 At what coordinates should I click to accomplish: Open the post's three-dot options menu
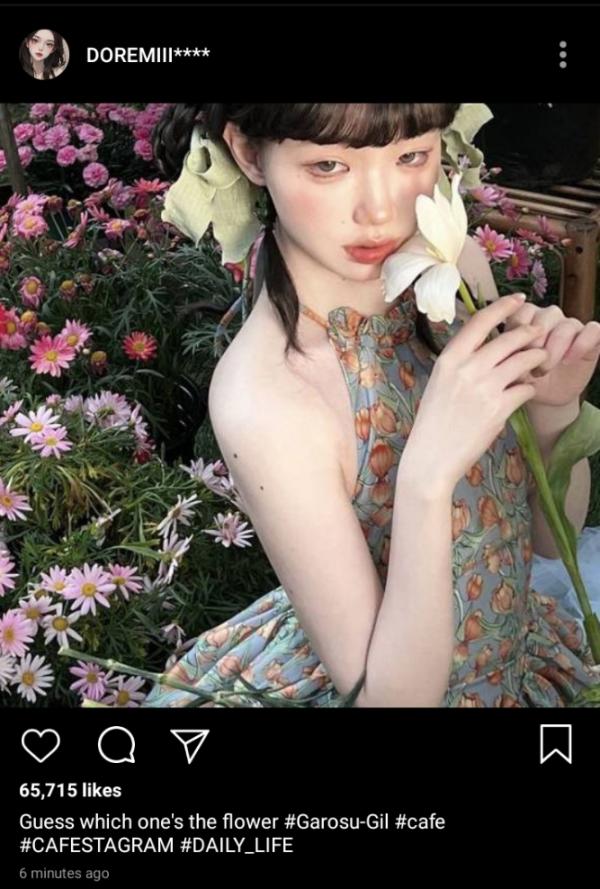point(563,55)
